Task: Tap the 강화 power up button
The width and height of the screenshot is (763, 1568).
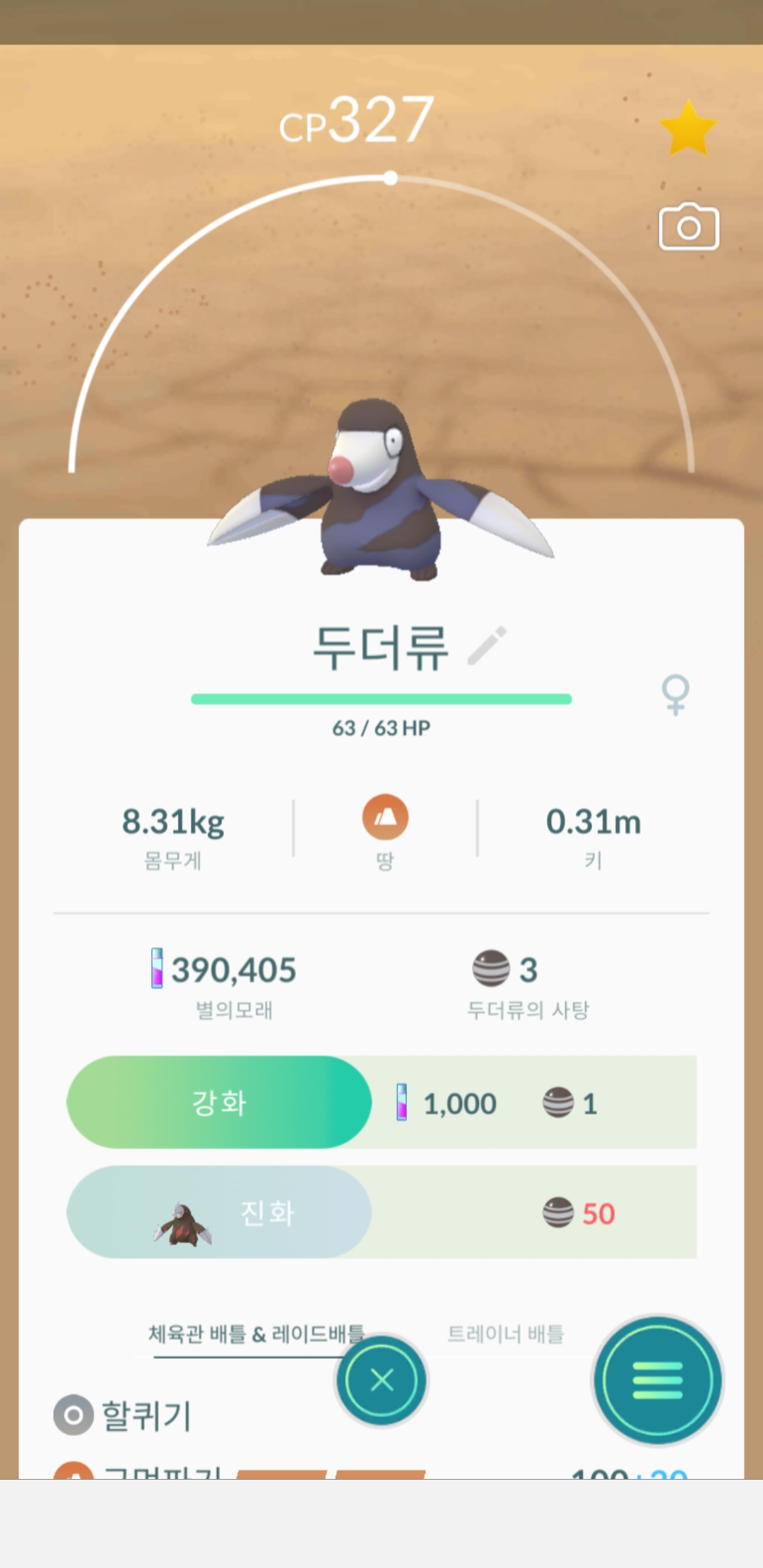Action: (x=219, y=1103)
